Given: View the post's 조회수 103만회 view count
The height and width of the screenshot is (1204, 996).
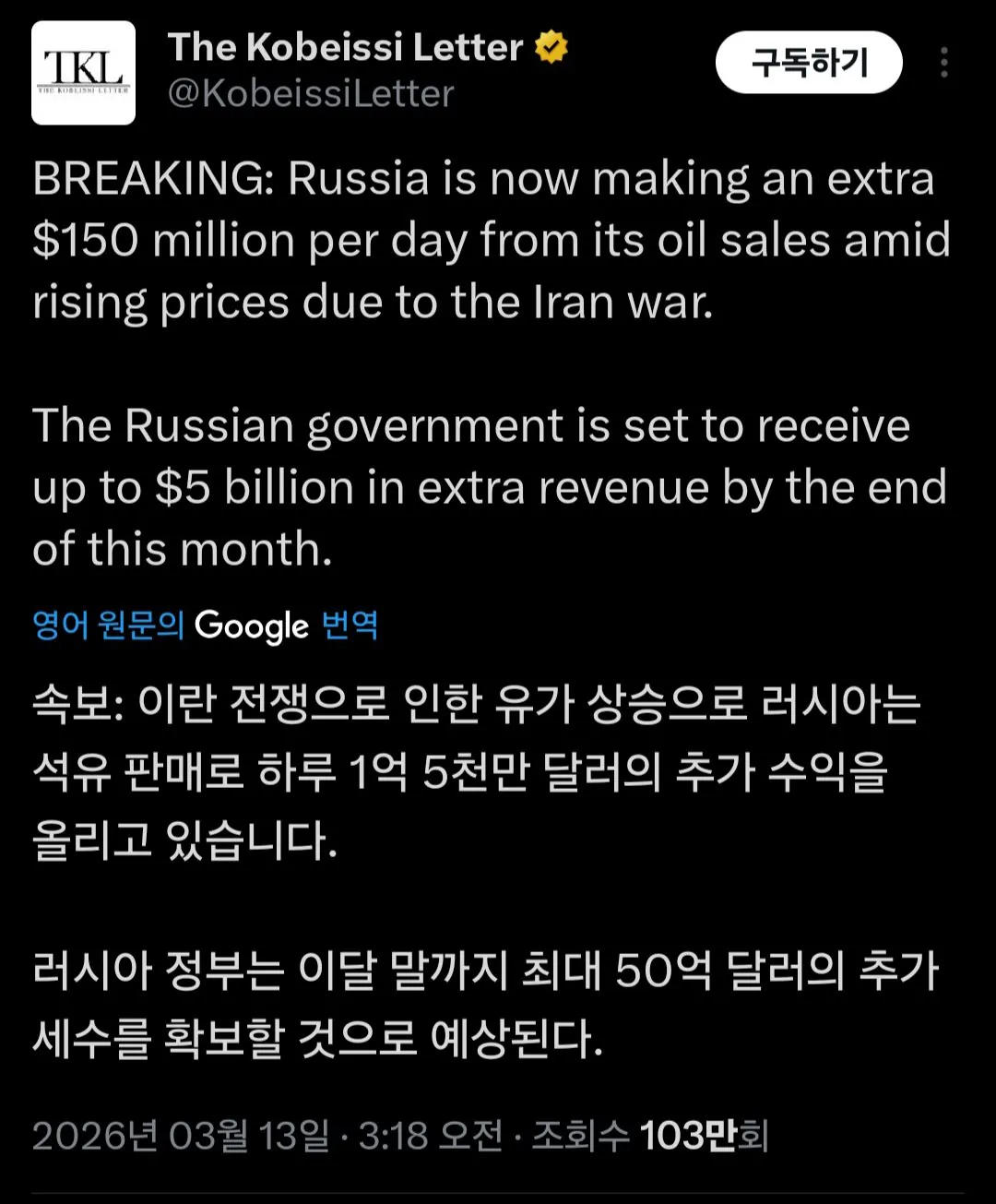Looking at the screenshot, I should (649, 1136).
